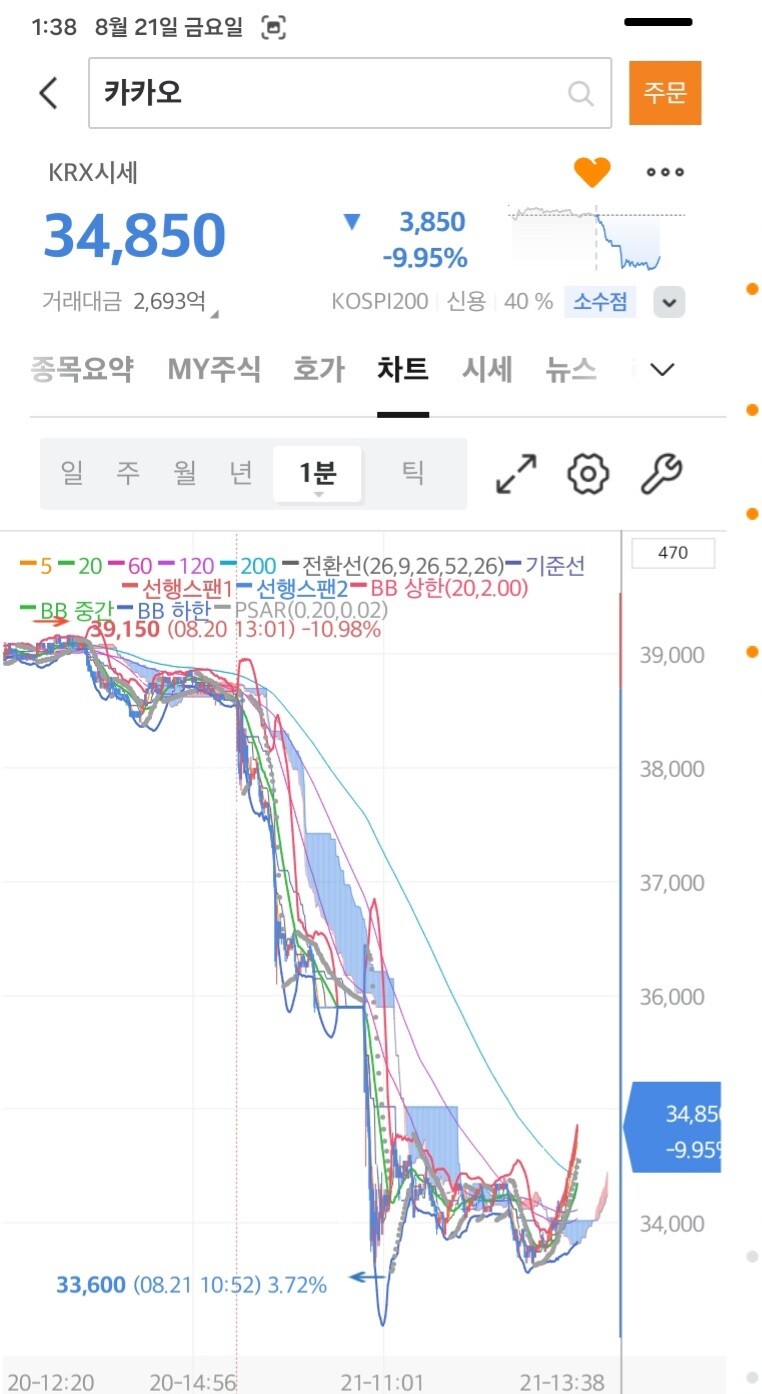Expand more tabs with the down chevron
The width and height of the screenshot is (762, 1394).
662,370
